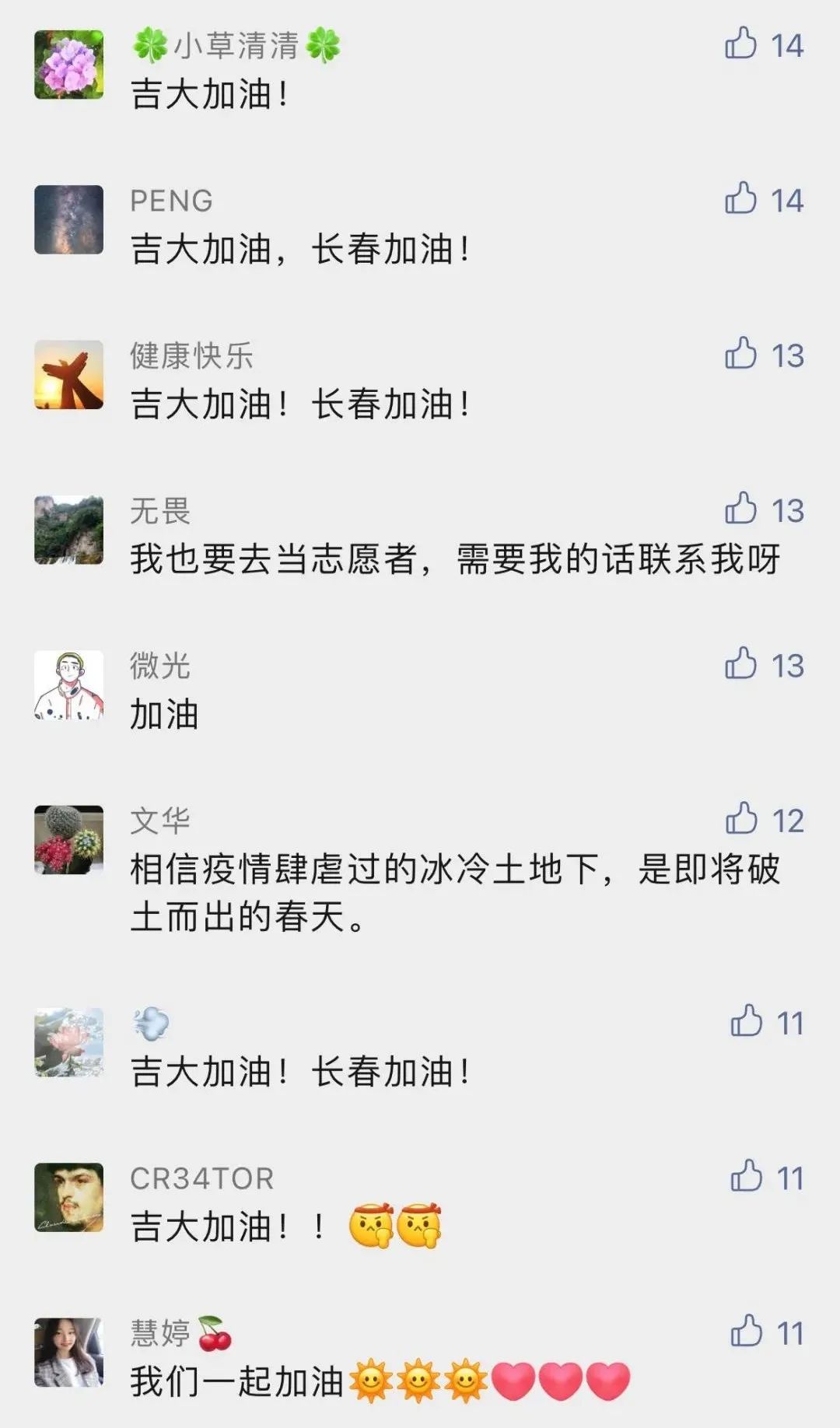Like 文华's comment about spring

(740, 819)
